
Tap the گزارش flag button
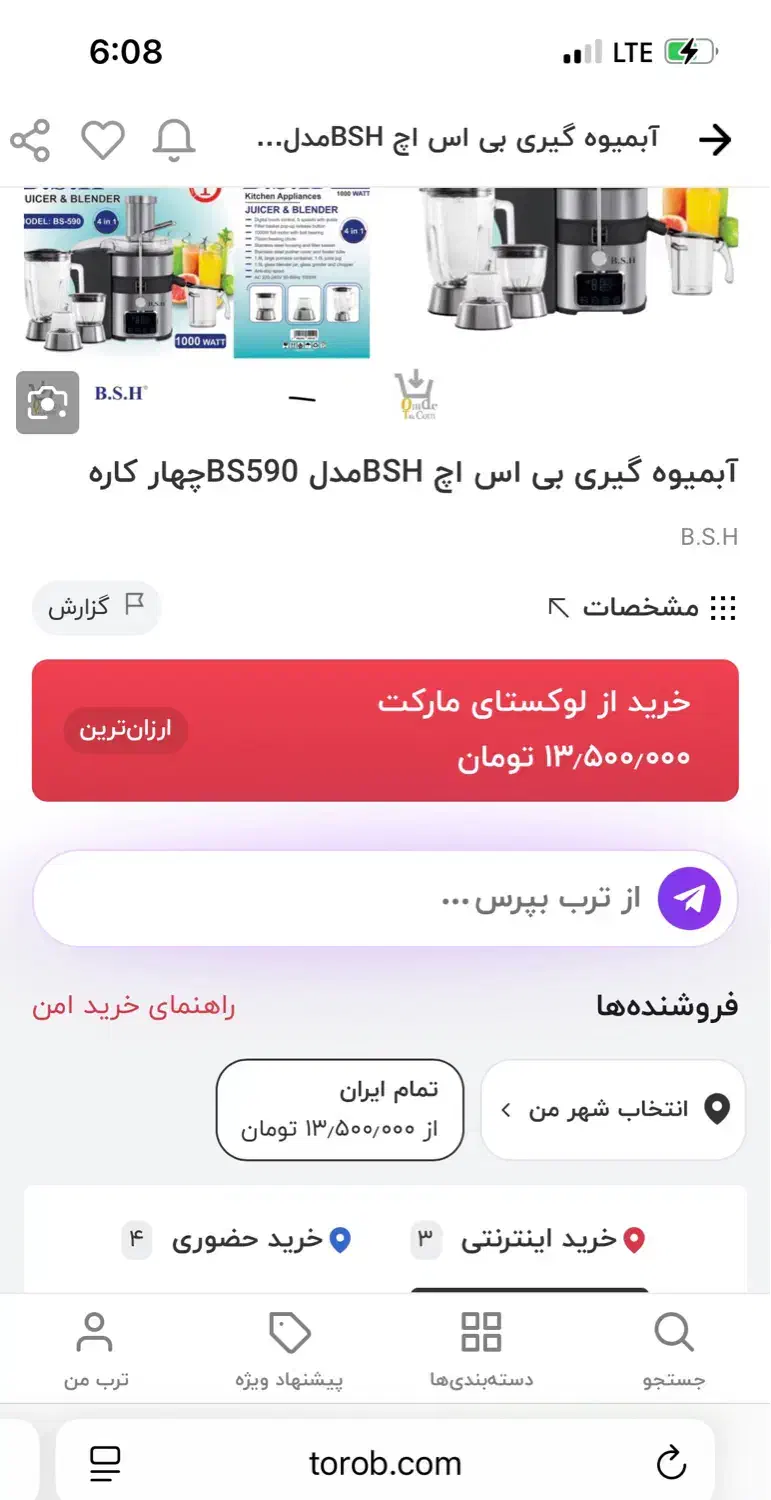(96, 607)
